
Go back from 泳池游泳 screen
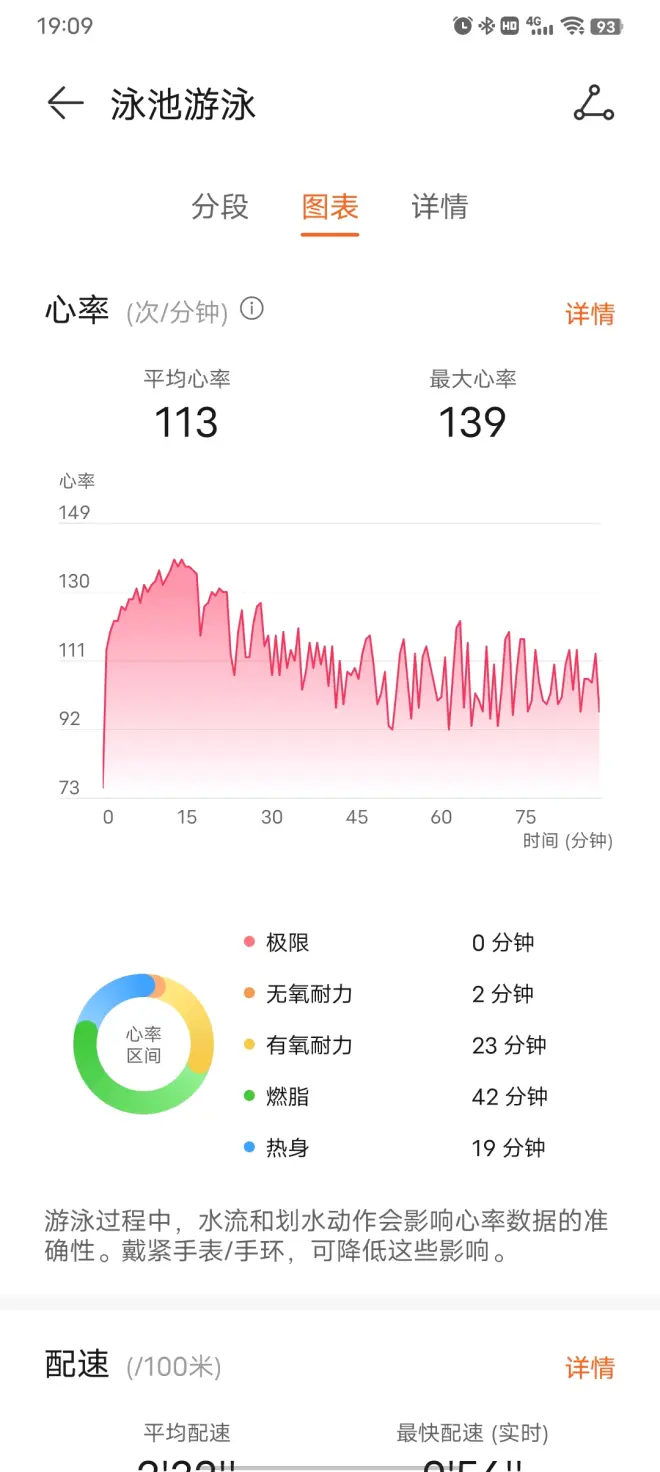coord(65,104)
